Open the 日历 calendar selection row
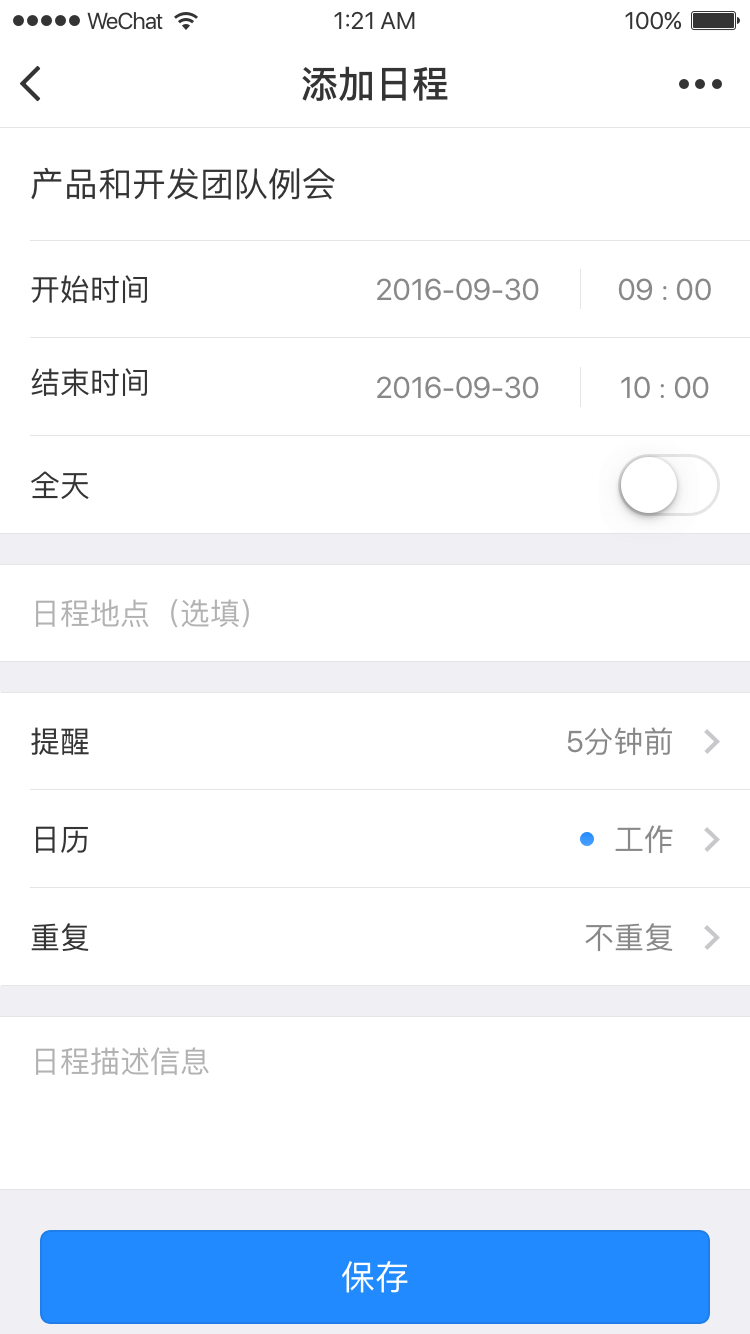 (375, 839)
